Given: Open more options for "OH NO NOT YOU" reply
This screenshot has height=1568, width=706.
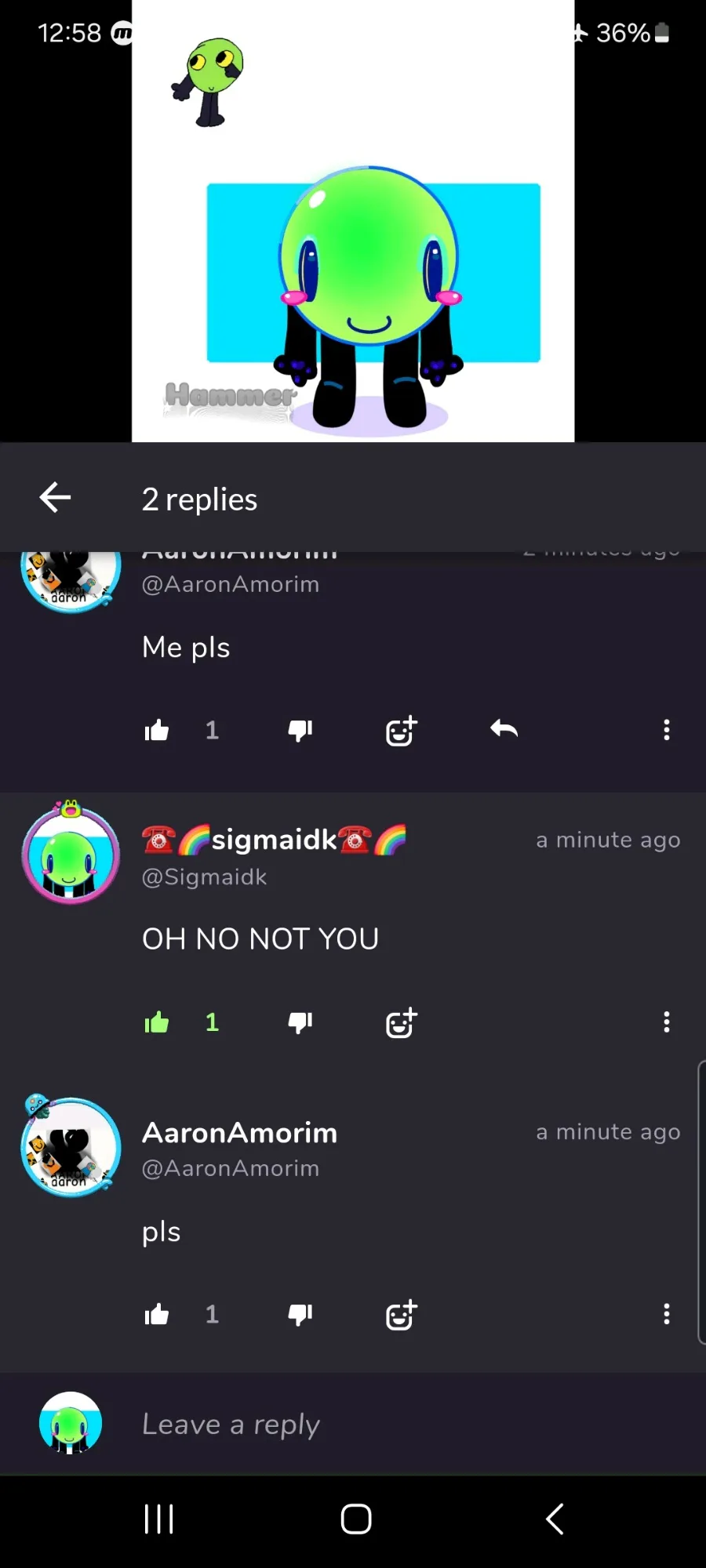Looking at the screenshot, I should pos(667,1022).
